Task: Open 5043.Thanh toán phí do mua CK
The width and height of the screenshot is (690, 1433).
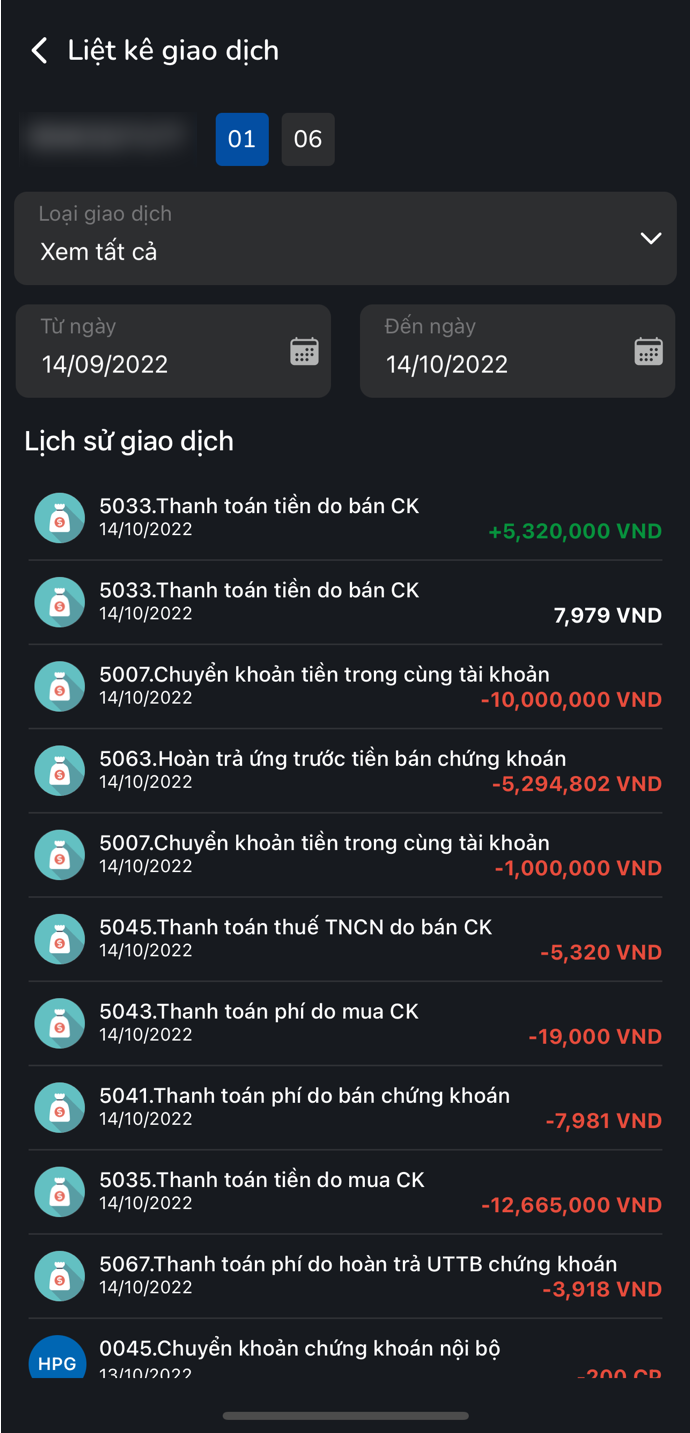Action: (345, 1023)
